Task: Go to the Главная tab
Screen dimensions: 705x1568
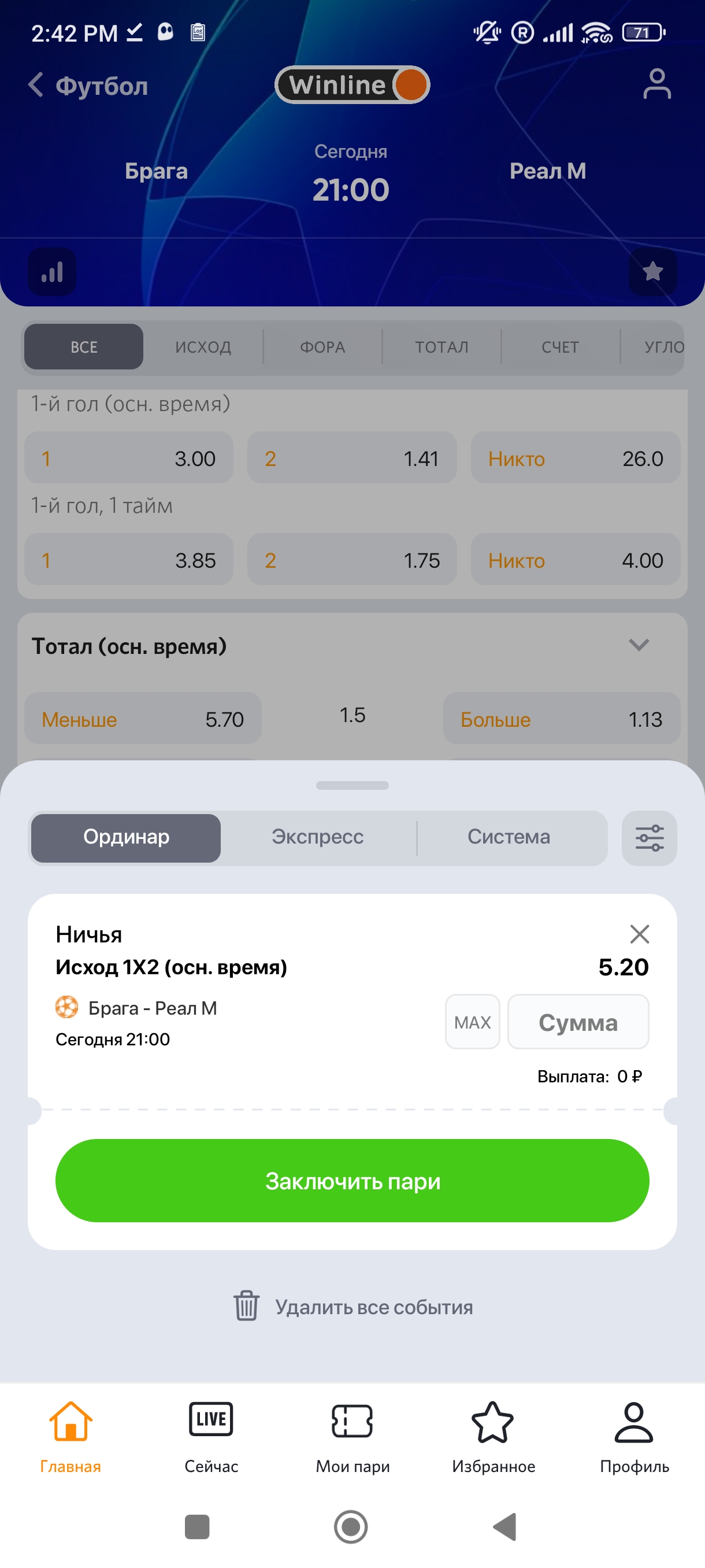Action: 70,1437
